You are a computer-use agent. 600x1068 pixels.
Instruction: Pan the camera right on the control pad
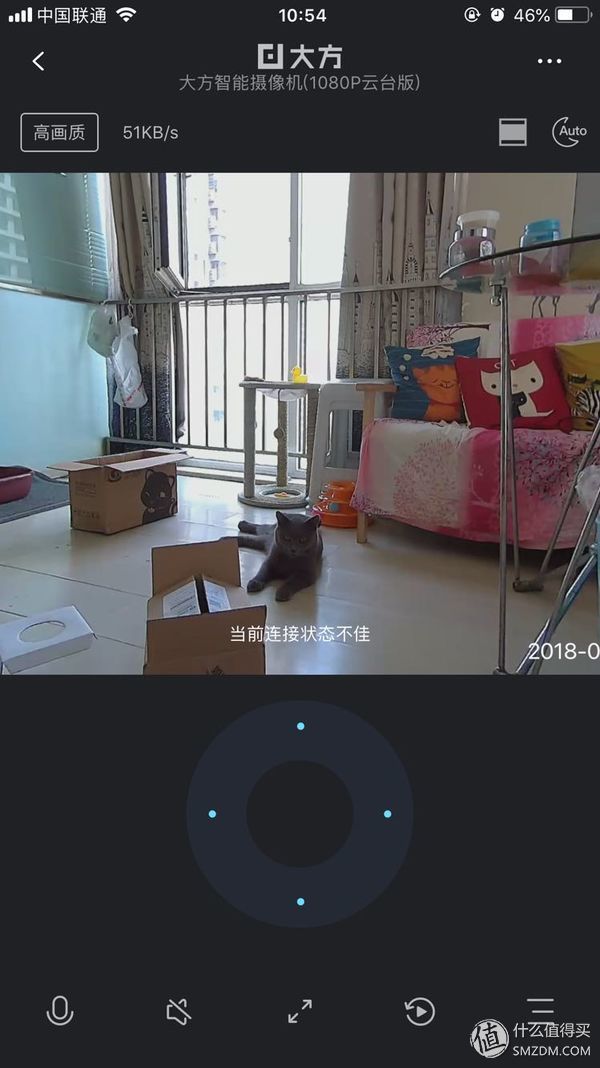coord(387,814)
